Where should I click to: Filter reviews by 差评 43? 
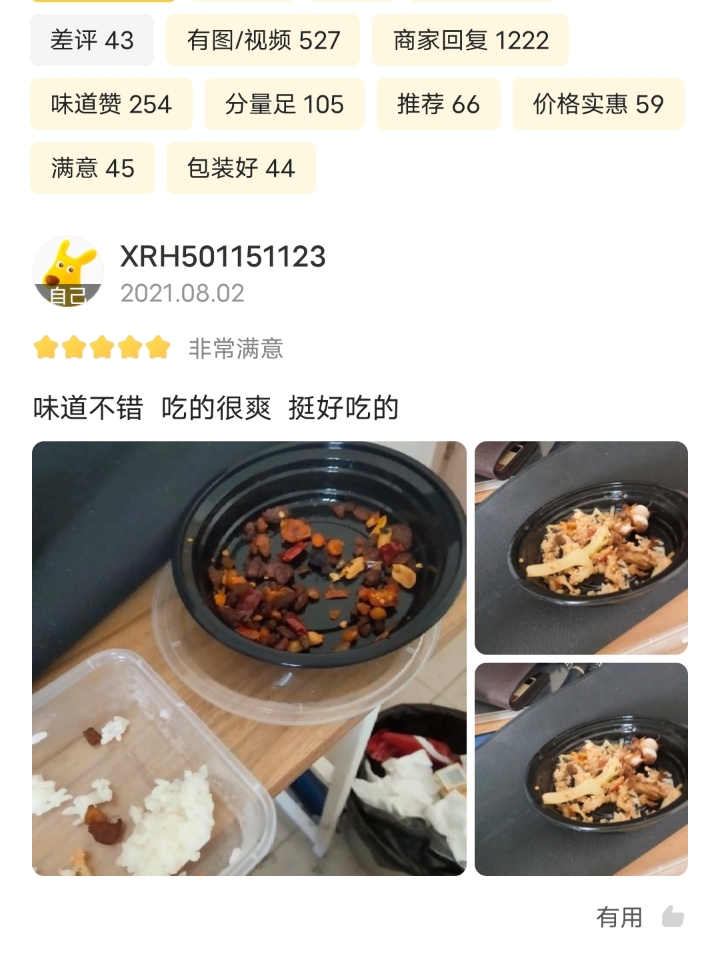[x=92, y=41]
